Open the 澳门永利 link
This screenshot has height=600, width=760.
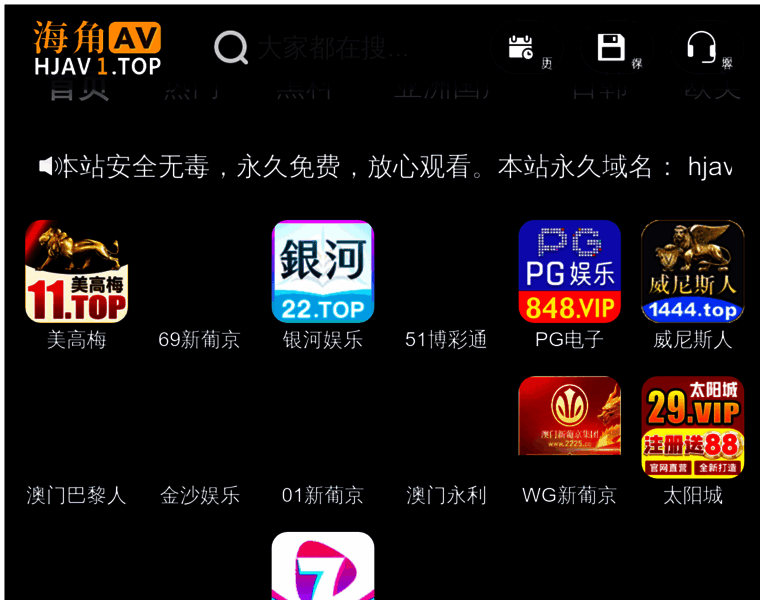click(x=446, y=495)
